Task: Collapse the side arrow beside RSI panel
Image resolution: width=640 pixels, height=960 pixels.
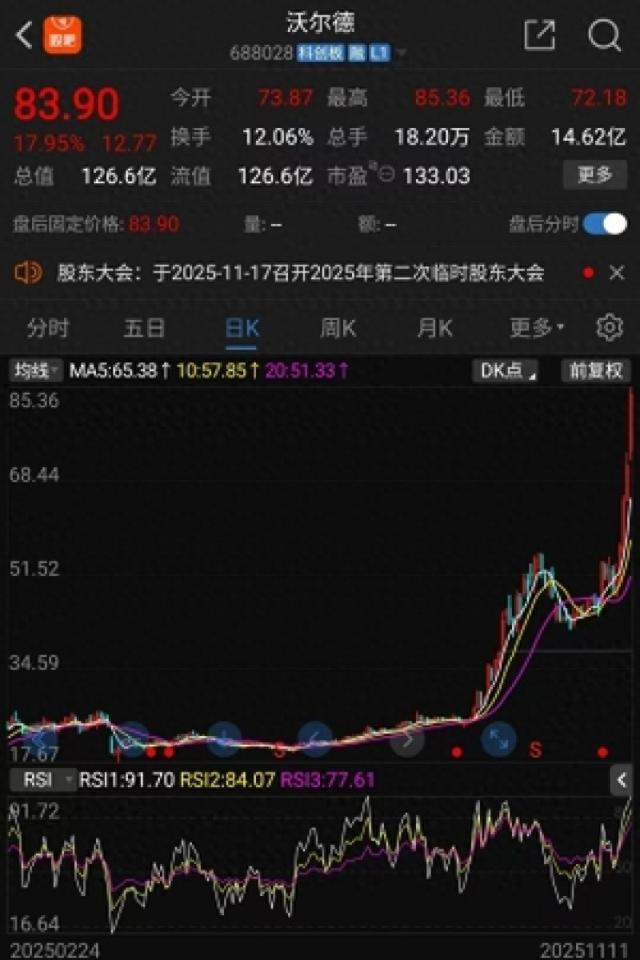Action: (x=622, y=779)
